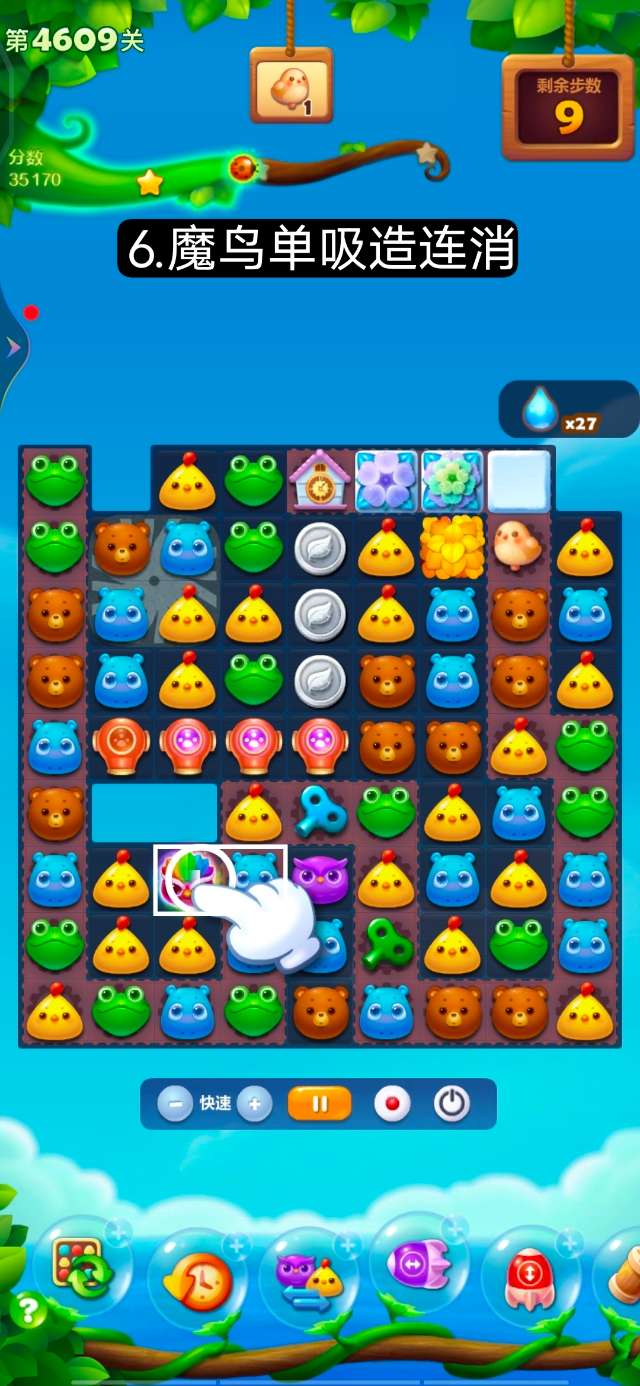The height and width of the screenshot is (1386, 640).
Task: Expand the left side panel arrow
Action: click(14, 347)
